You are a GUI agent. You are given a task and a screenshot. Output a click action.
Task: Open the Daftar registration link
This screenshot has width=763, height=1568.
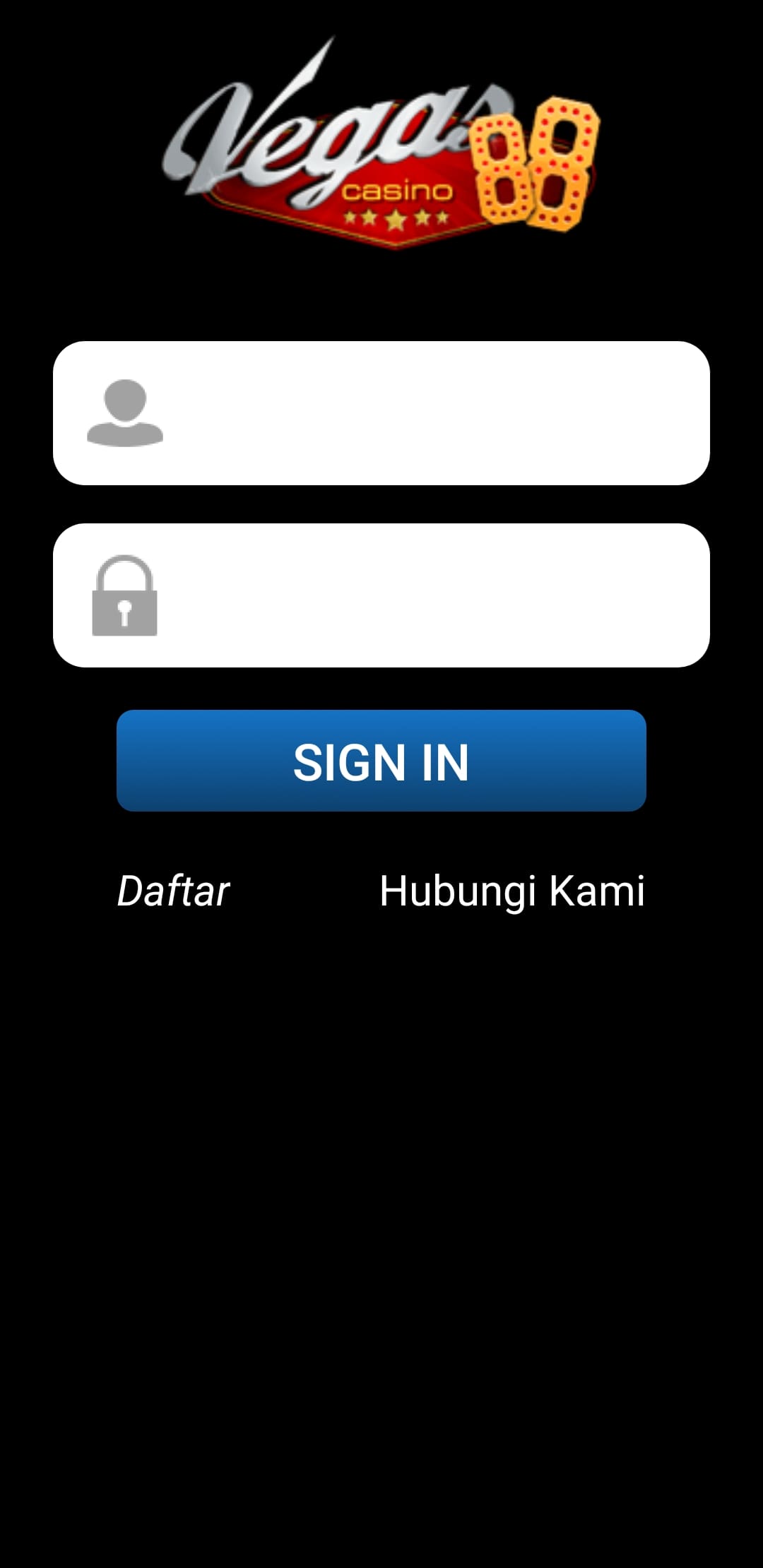[174, 891]
